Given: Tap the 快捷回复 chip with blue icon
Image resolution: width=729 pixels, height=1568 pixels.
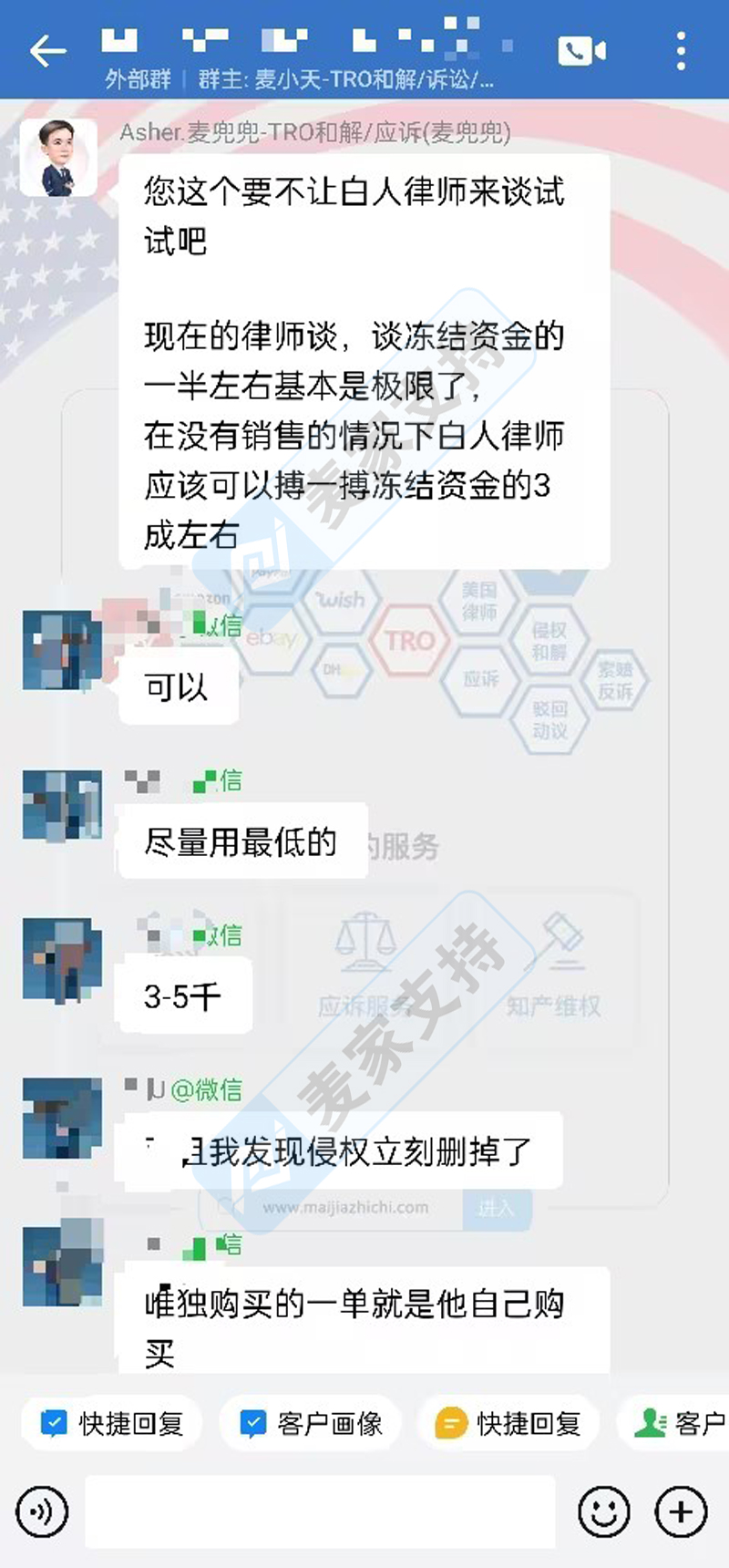Looking at the screenshot, I should point(112,1423).
